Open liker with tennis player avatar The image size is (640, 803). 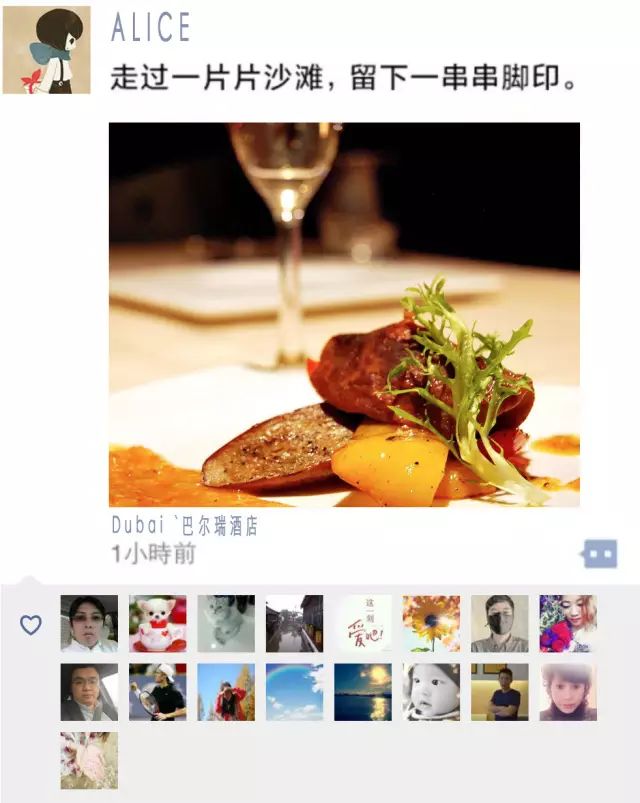point(157,692)
